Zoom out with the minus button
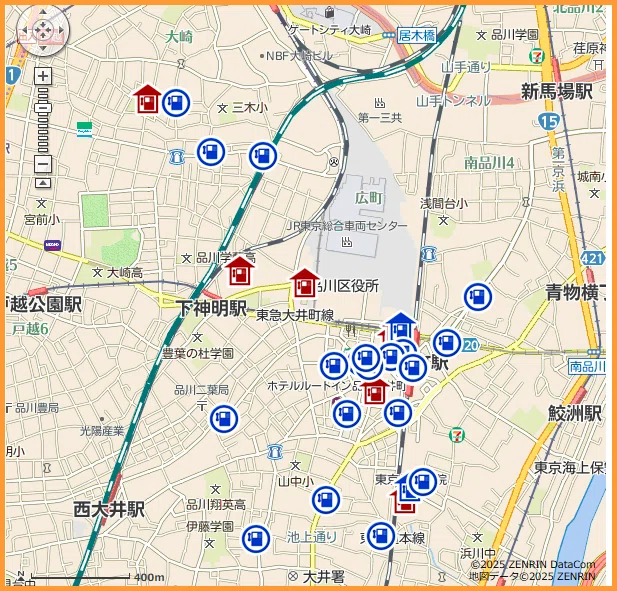 pyautogui.click(x=43, y=164)
